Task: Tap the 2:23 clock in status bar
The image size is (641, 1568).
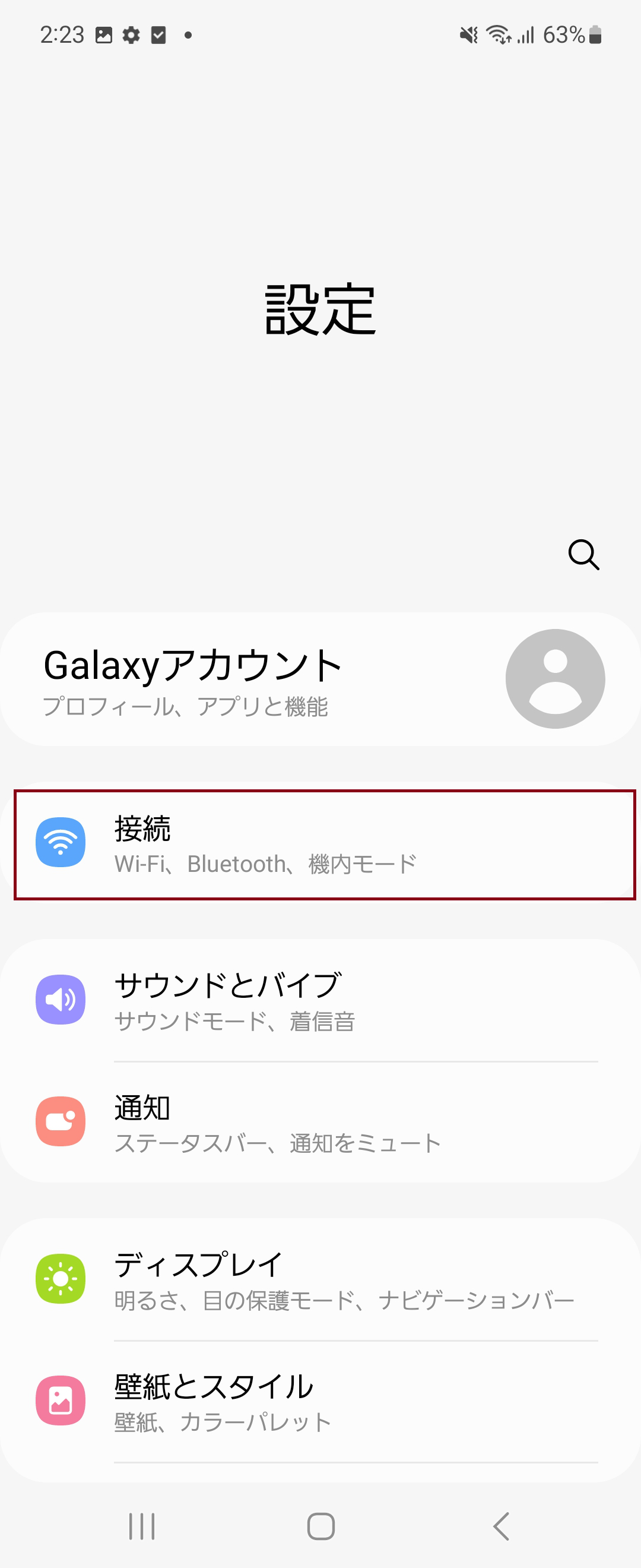Action: [63, 36]
